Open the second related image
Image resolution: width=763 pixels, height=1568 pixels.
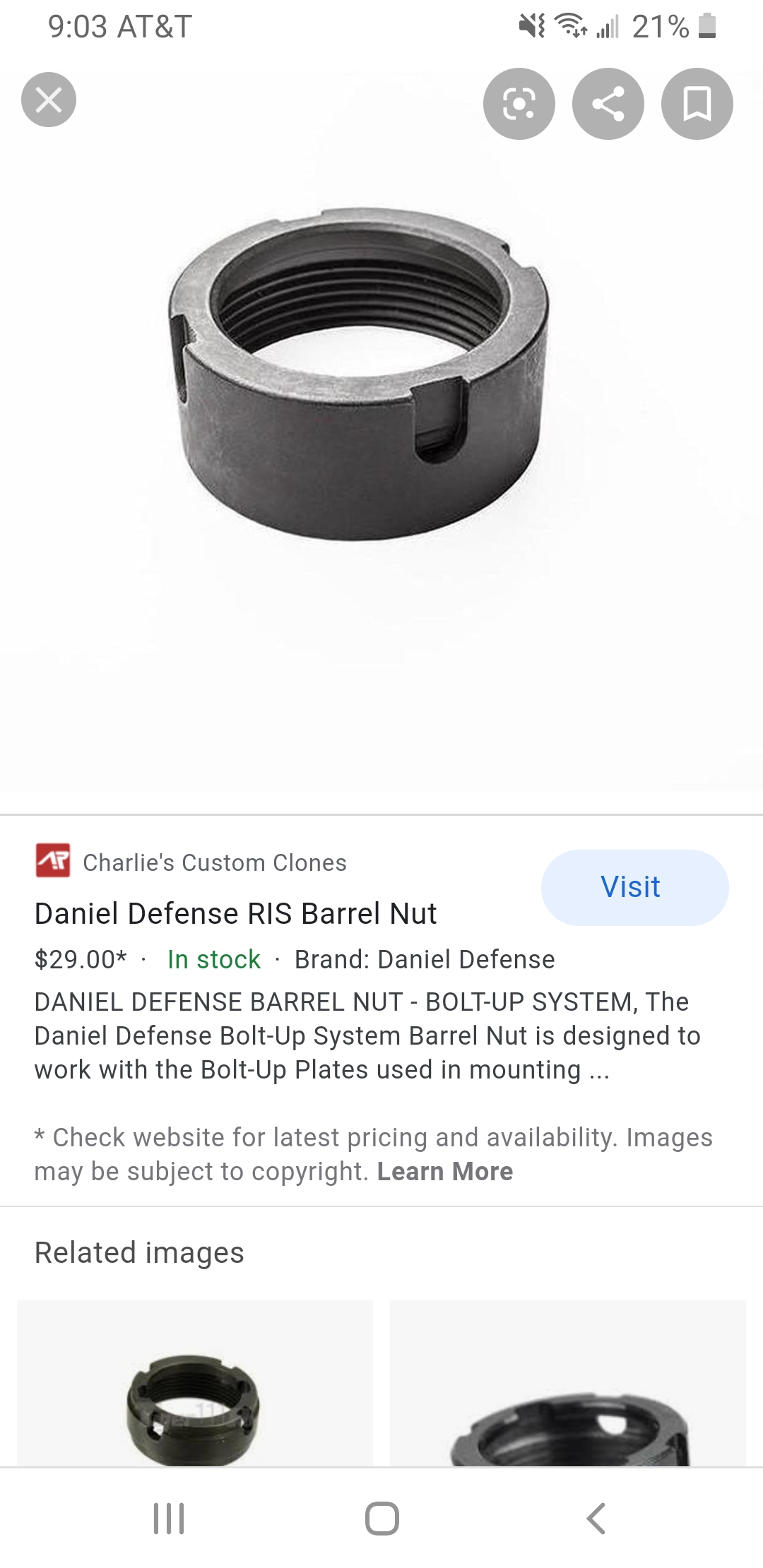(x=567, y=1383)
